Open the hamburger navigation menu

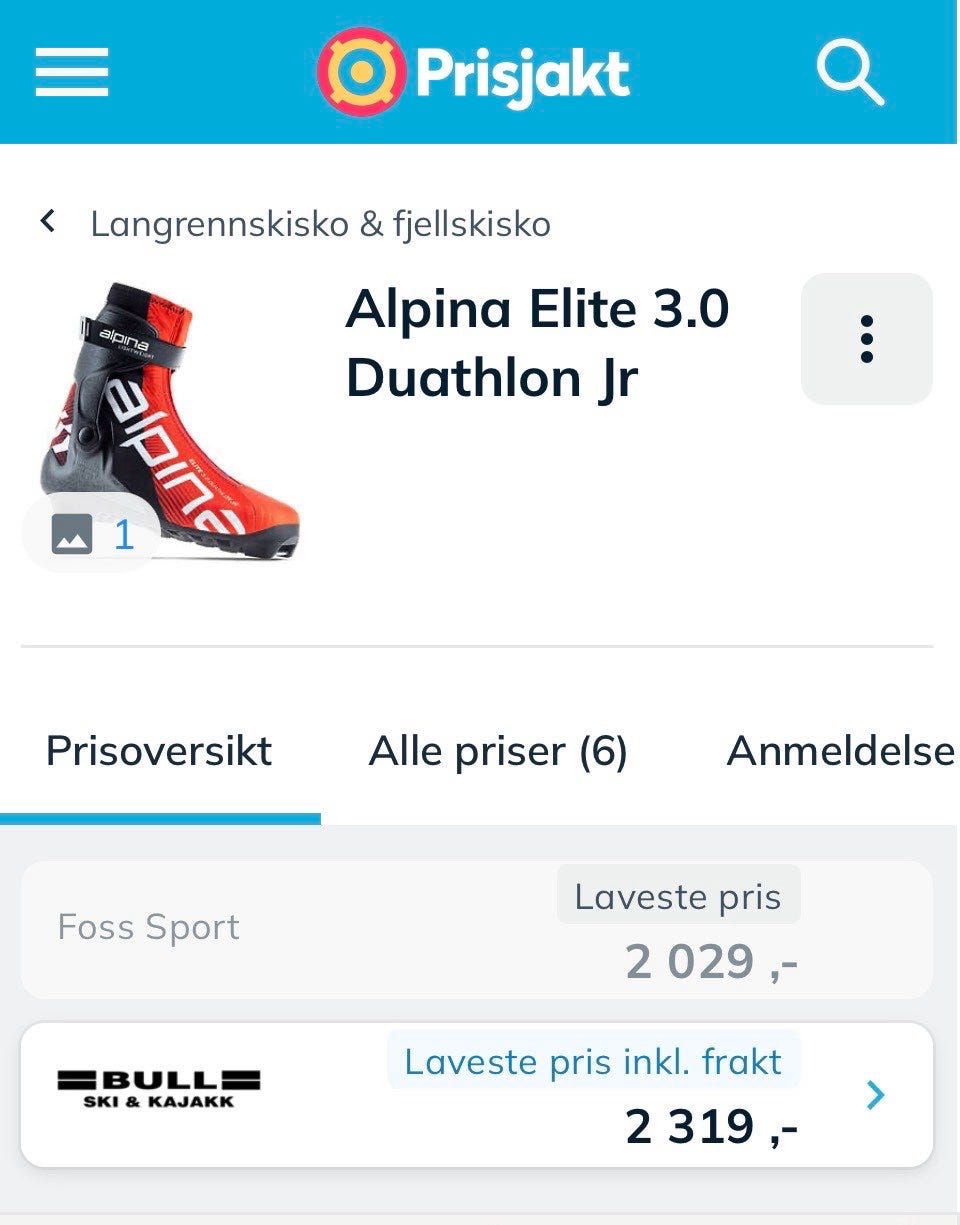(x=72, y=73)
